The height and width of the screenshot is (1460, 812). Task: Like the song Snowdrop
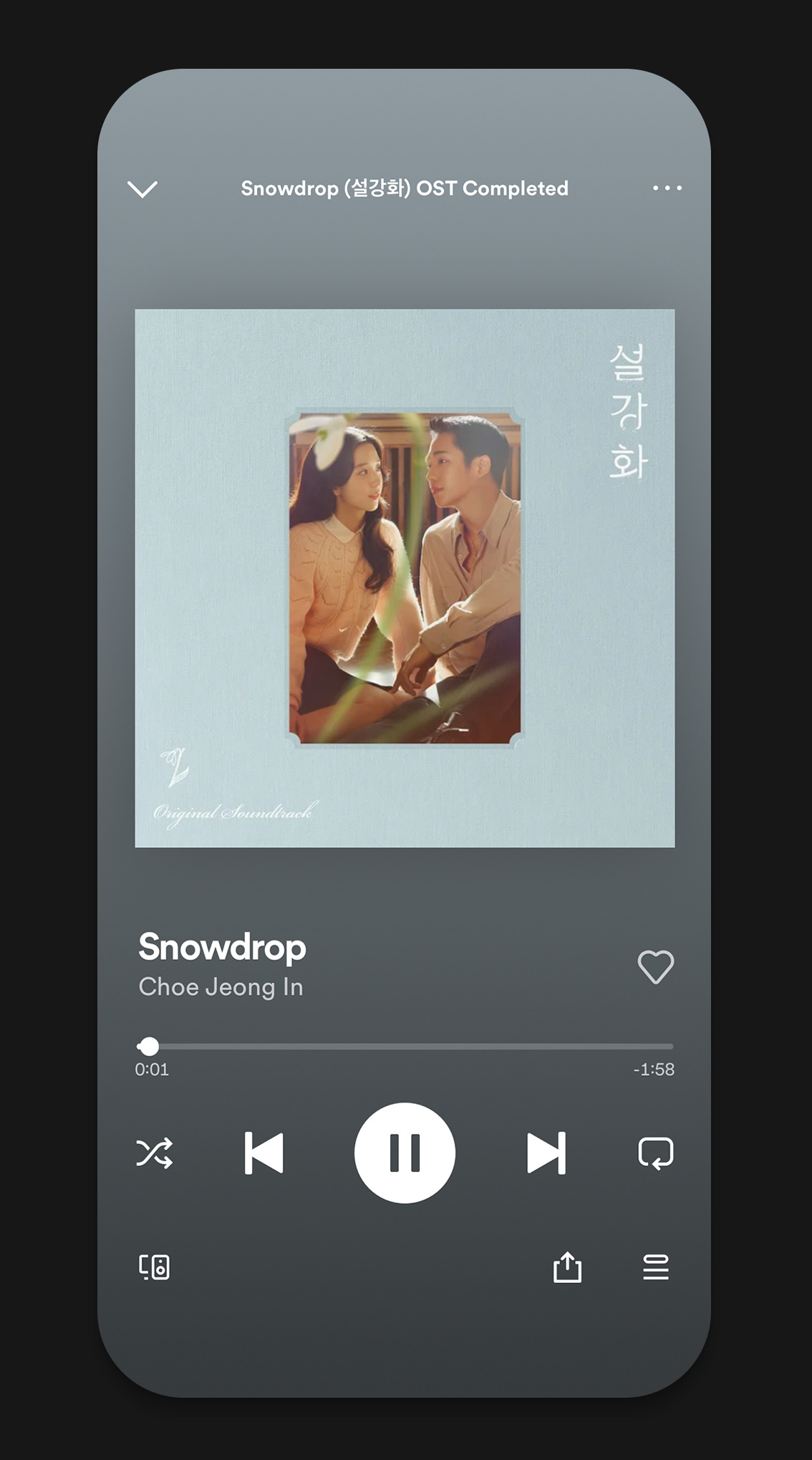(x=655, y=967)
